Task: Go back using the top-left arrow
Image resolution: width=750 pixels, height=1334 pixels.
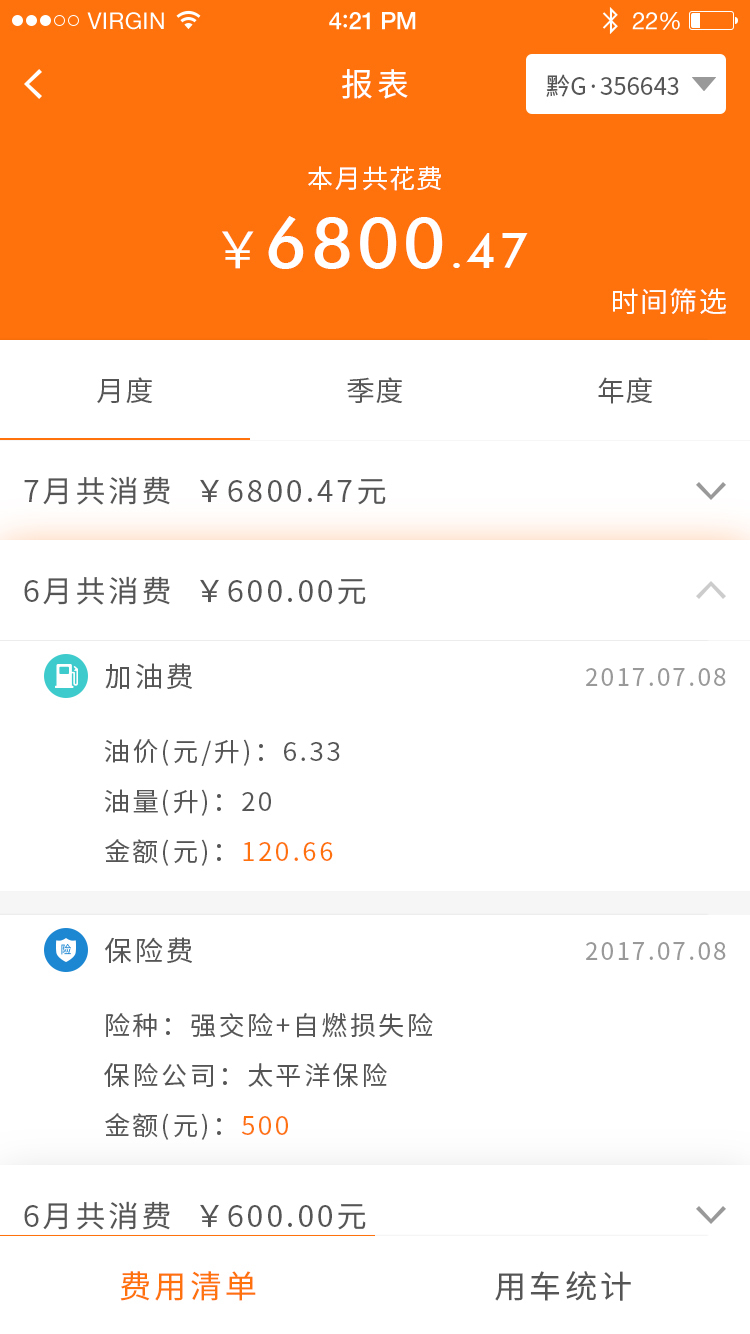Action: [x=34, y=84]
